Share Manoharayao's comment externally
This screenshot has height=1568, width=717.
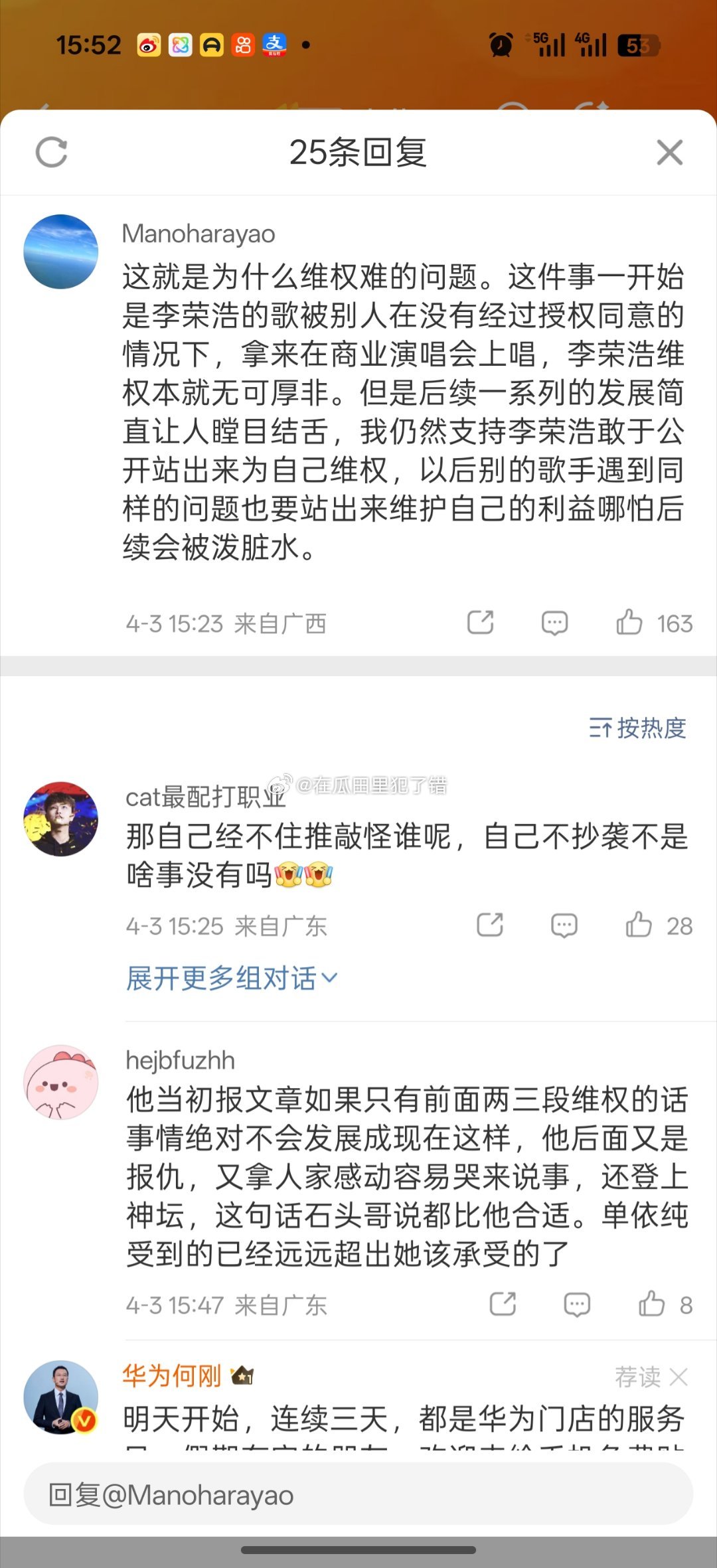click(x=481, y=623)
